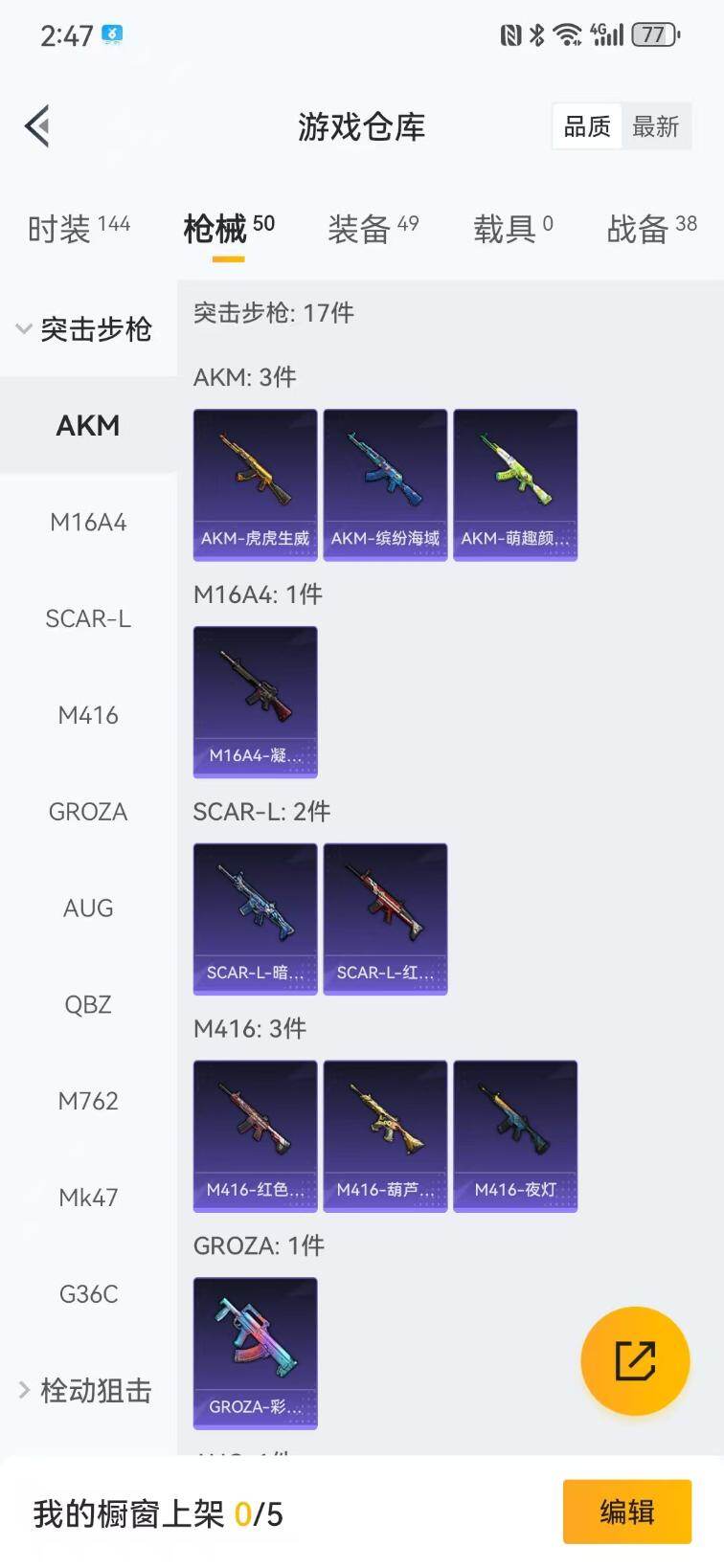Tap the orange share floating button
This screenshot has height=1568, width=724.
tap(635, 1360)
